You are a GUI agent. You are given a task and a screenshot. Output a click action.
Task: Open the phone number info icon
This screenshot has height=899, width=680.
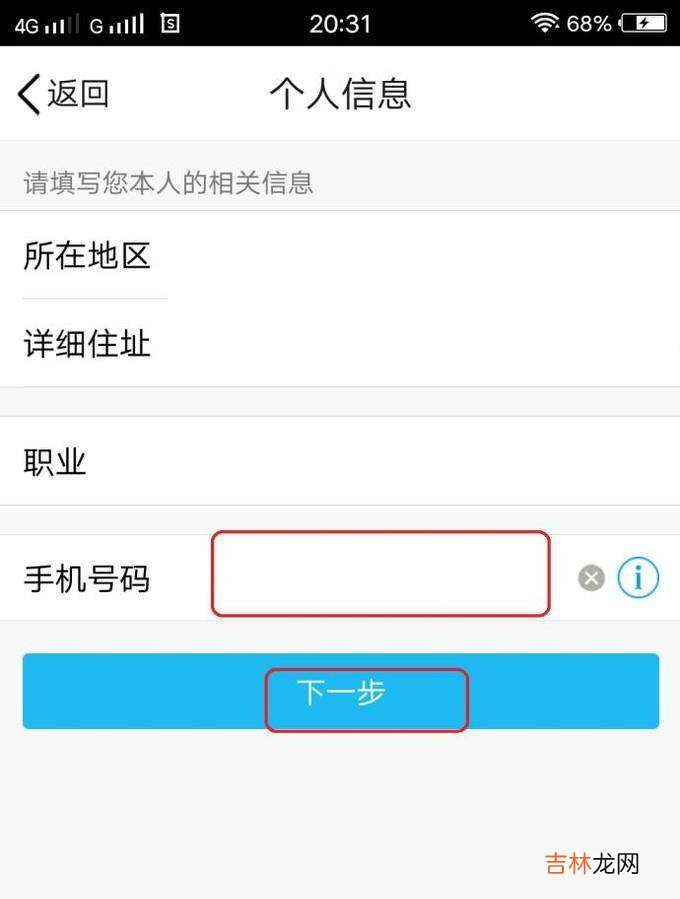click(638, 578)
